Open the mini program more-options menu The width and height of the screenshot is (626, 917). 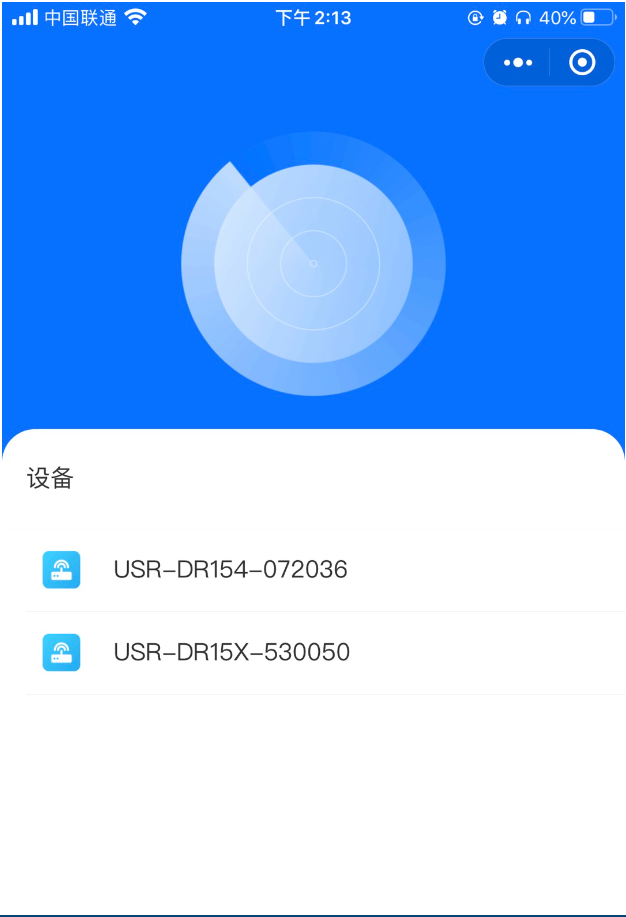point(518,63)
